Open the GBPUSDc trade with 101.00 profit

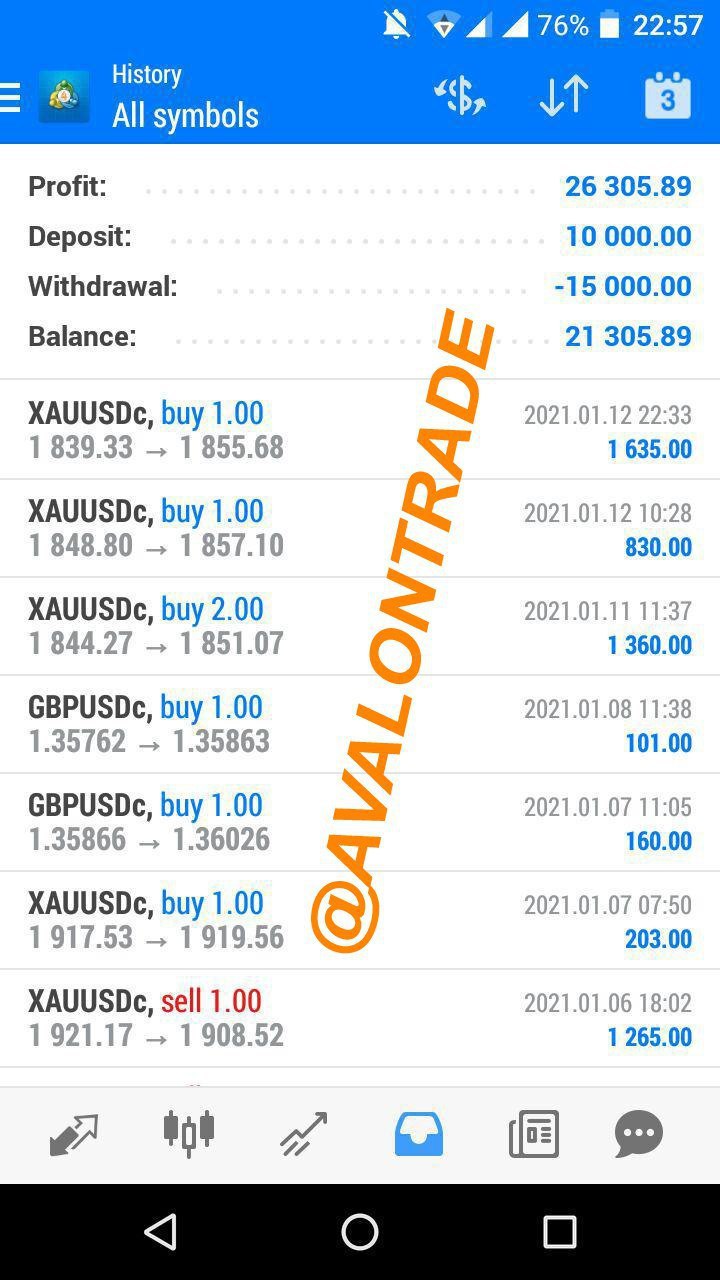(x=360, y=724)
